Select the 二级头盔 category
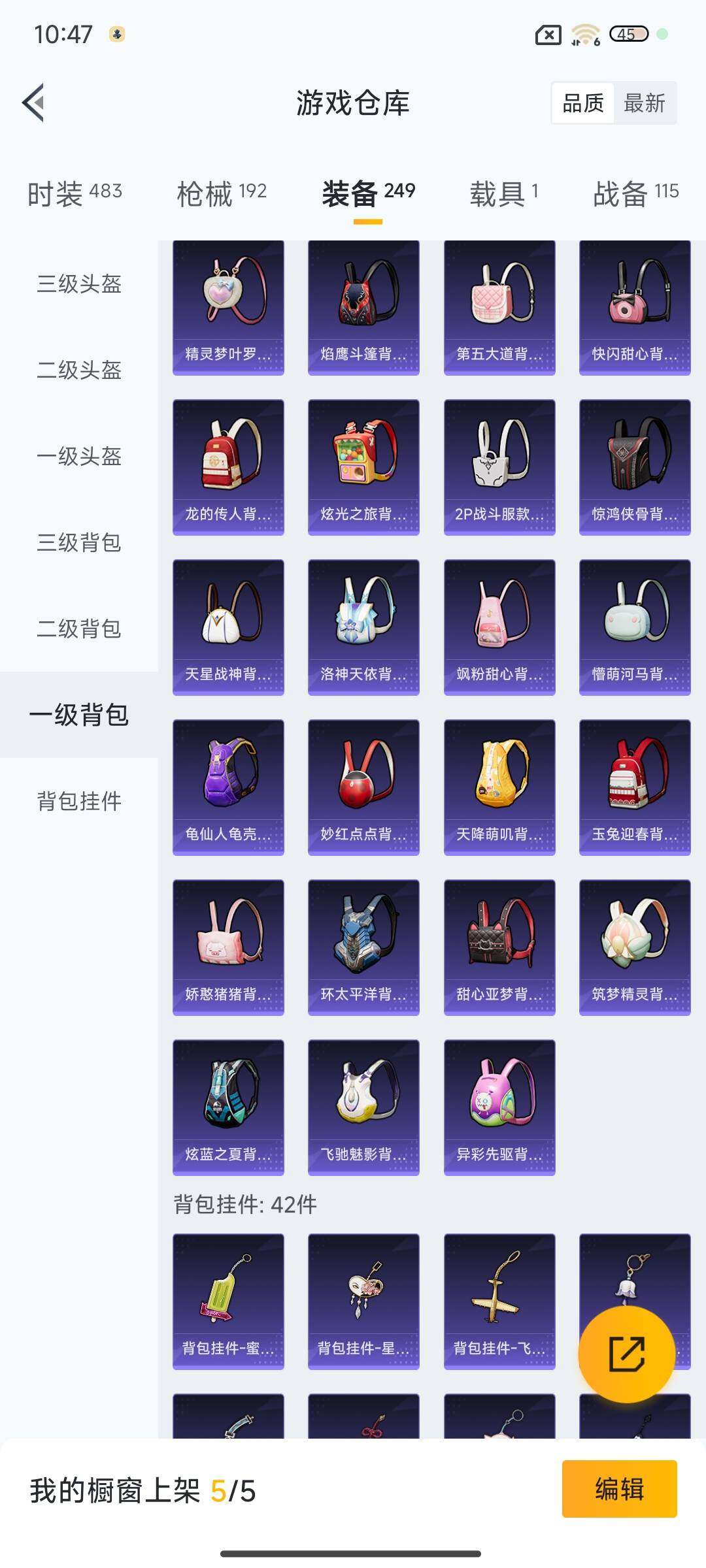Image resolution: width=706 pixels, height=1568 pixels. point(79,370)
